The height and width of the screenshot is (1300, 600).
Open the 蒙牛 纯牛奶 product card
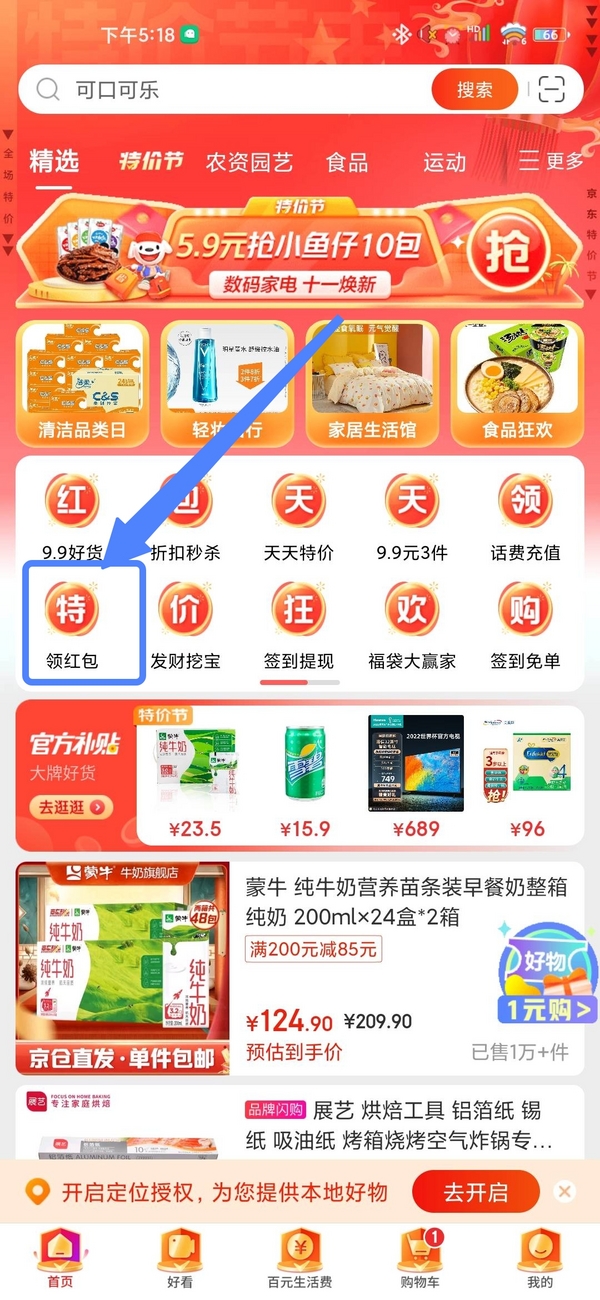[300, 968]
